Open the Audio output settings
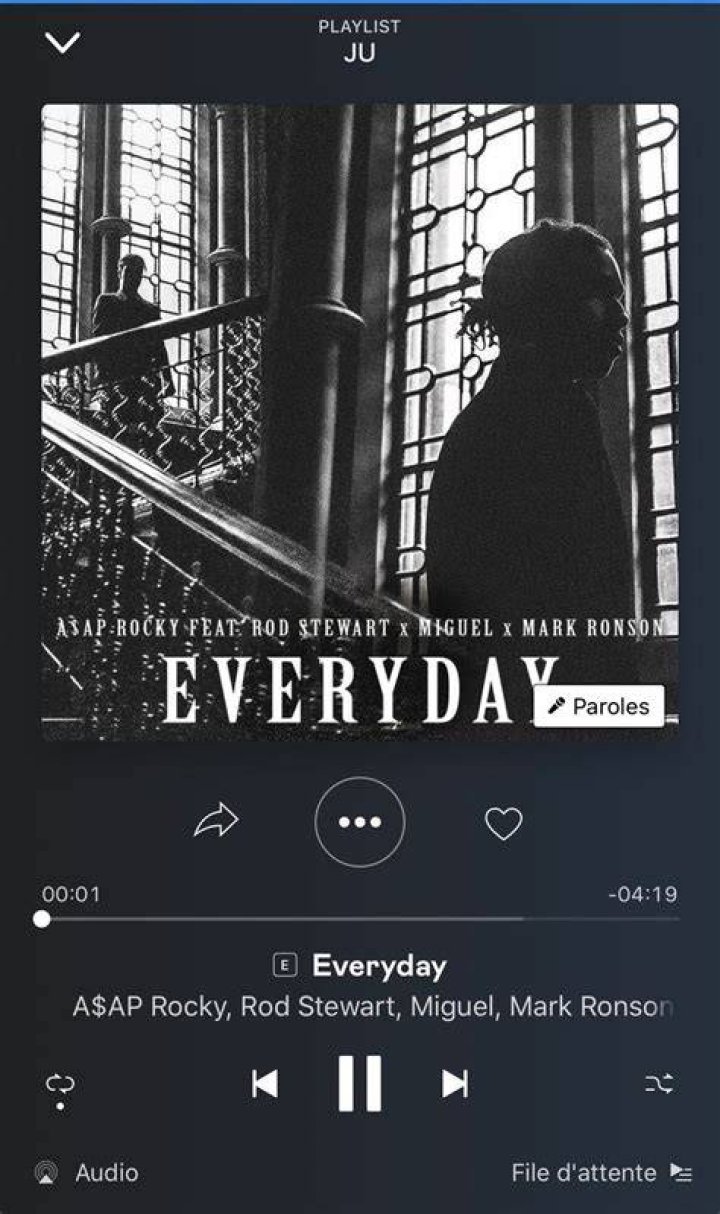The image size is (720, 1214). pyautogui.click(x=87, y=1173)
